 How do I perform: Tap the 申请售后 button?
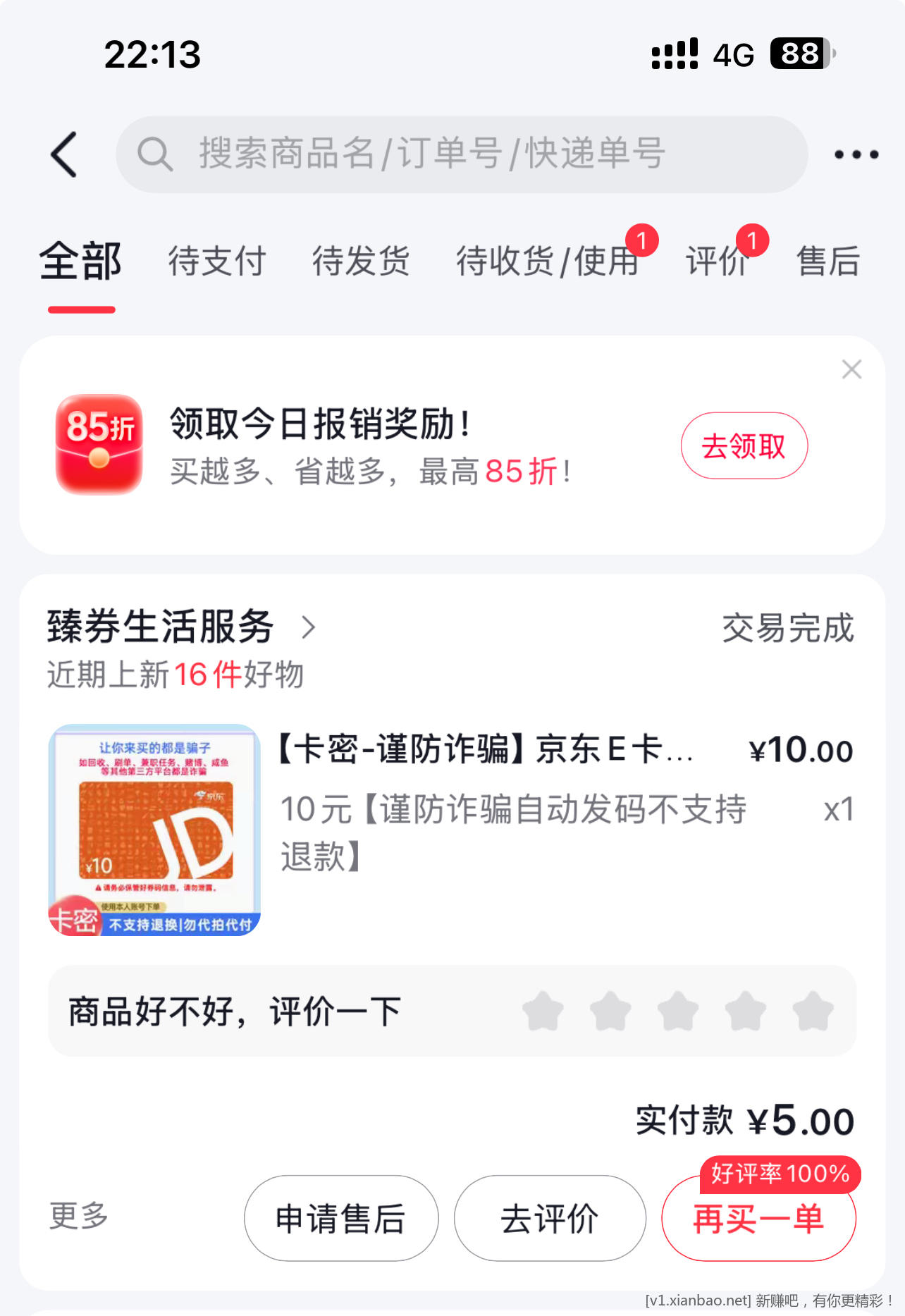coord(341,1219)
